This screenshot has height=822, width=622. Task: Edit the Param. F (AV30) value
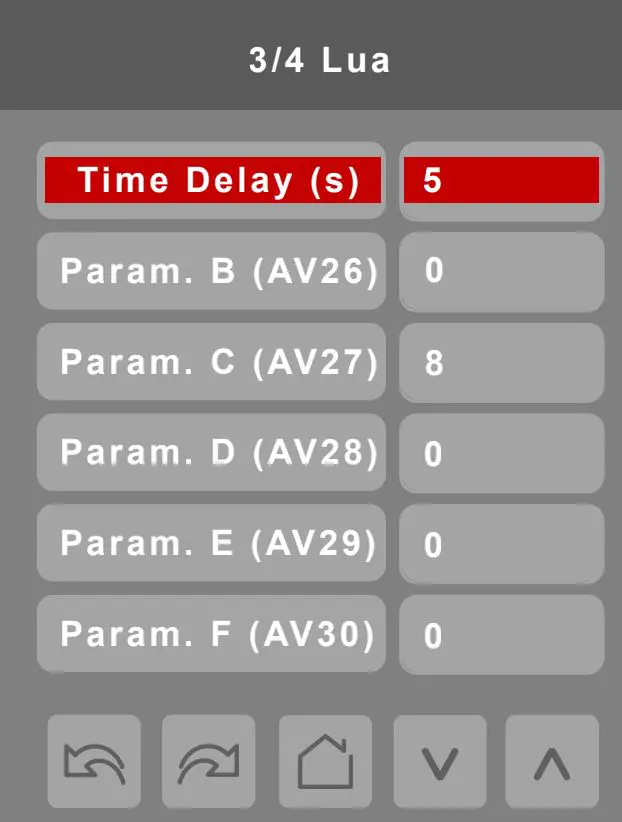tap(501, 634)
